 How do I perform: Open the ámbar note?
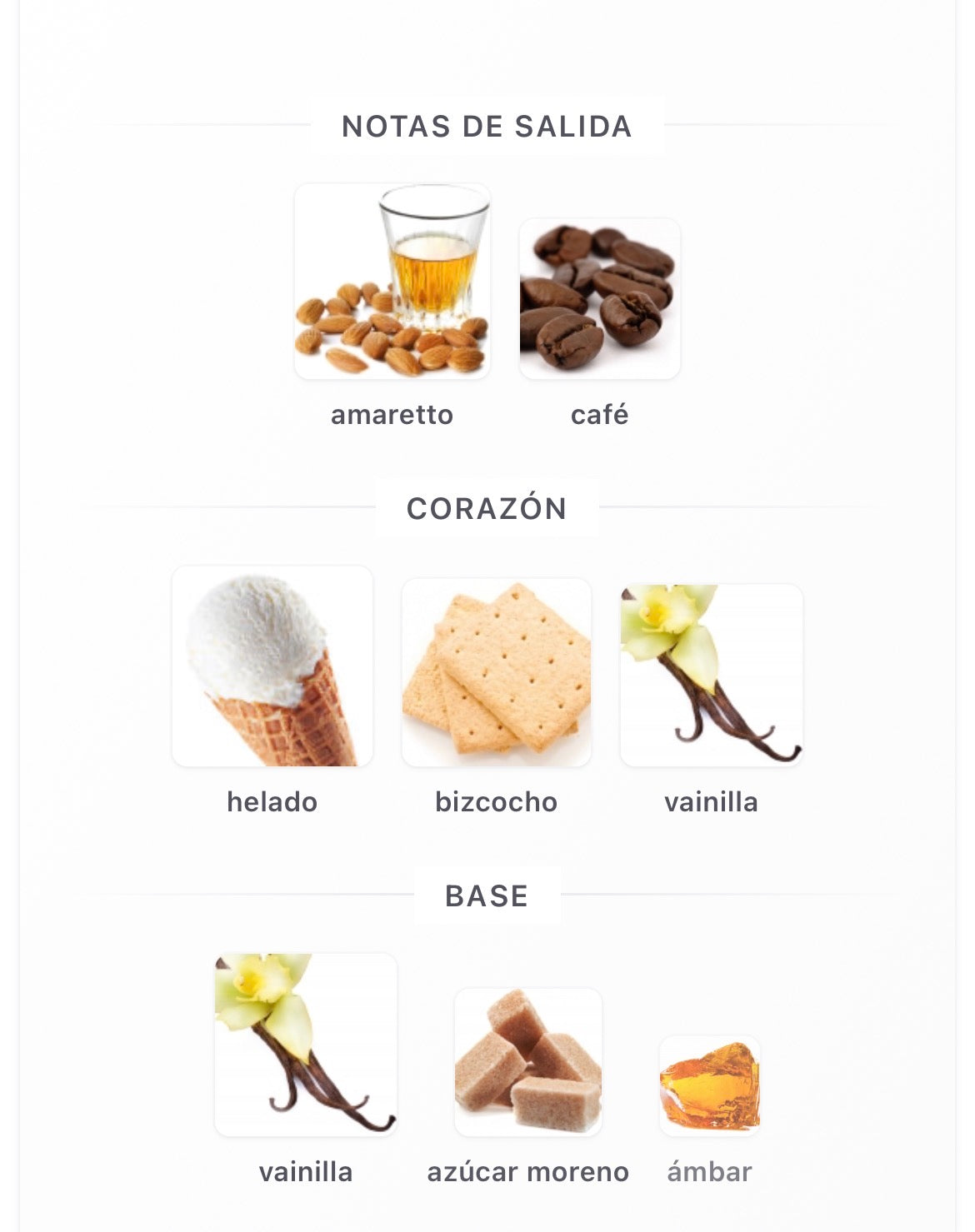point(709,1085)
